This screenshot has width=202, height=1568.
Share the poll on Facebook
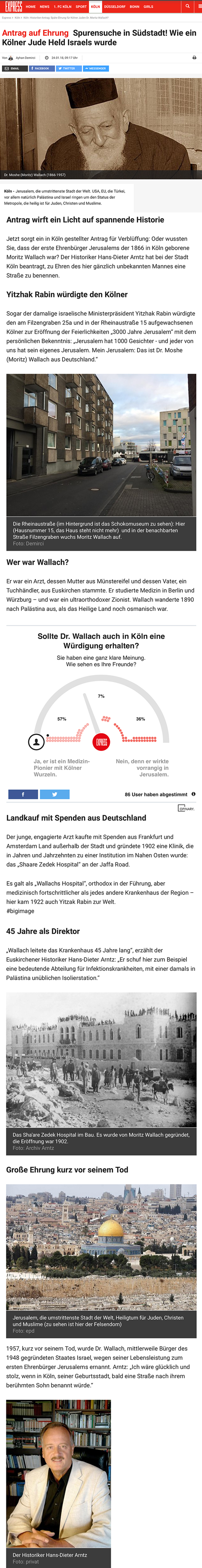(23, 794)
